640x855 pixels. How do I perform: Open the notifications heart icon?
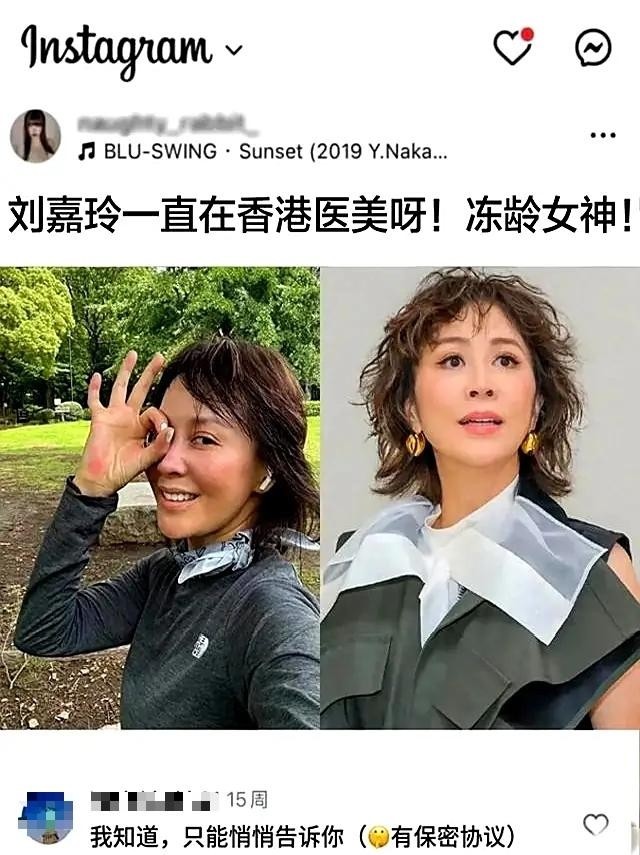pos(513,47)
